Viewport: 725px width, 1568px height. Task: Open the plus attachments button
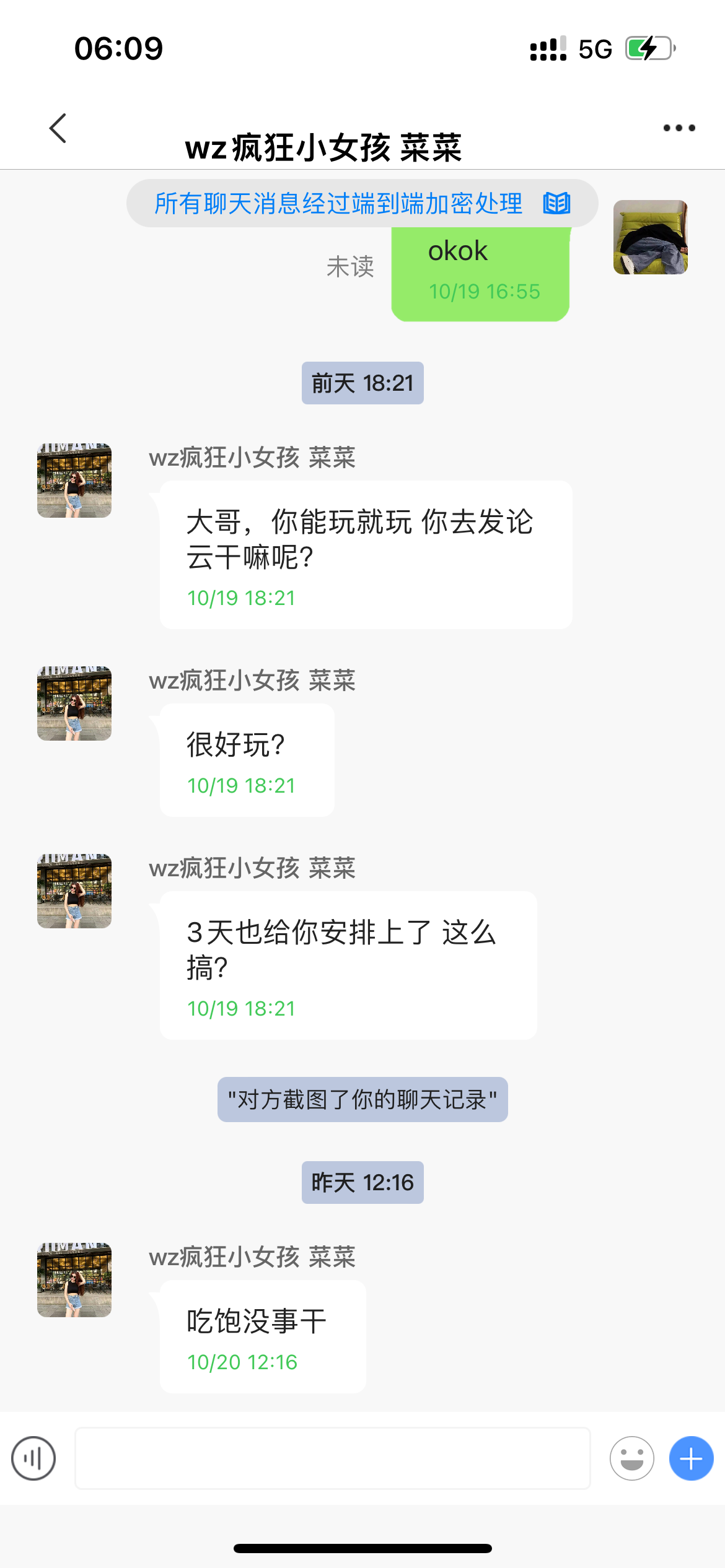click(691, 1458)
